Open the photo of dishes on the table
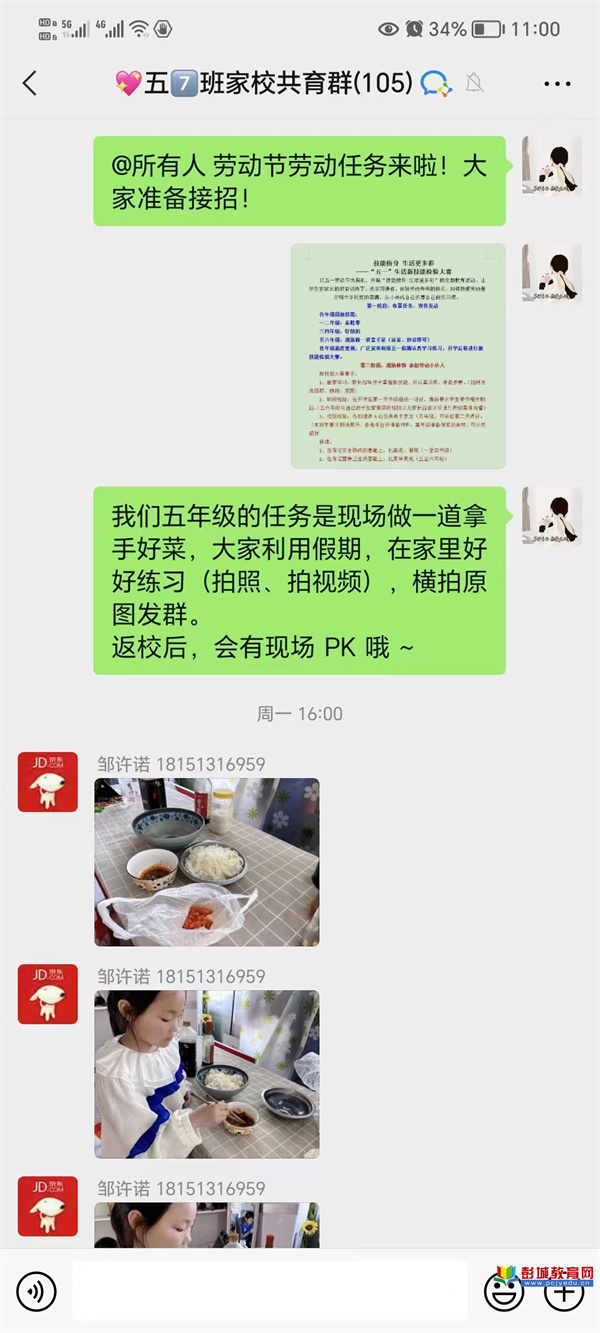 [x=207, y=862]
